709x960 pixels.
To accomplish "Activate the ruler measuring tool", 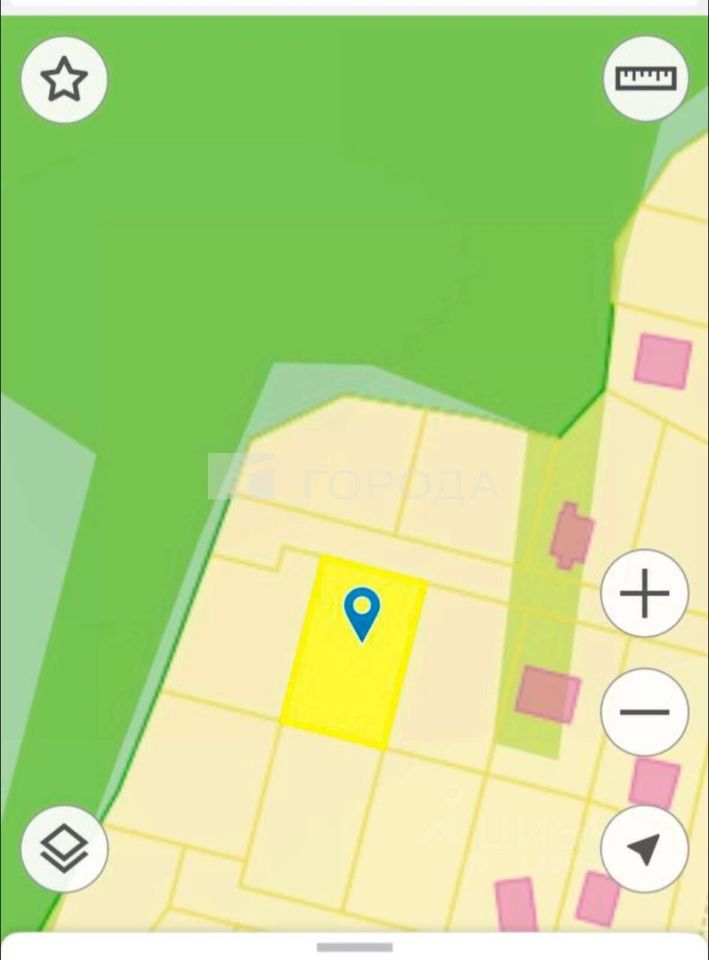I will [x=646, y=78].
